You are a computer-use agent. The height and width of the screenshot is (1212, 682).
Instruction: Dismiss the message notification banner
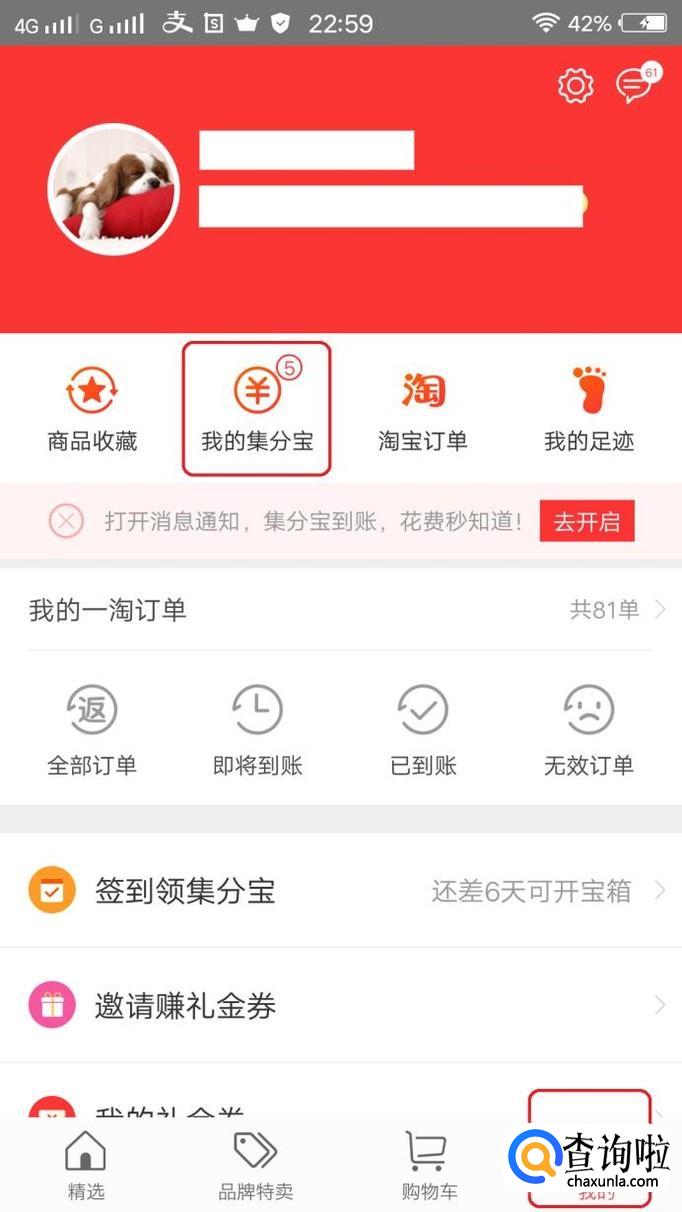click(66, 521)
